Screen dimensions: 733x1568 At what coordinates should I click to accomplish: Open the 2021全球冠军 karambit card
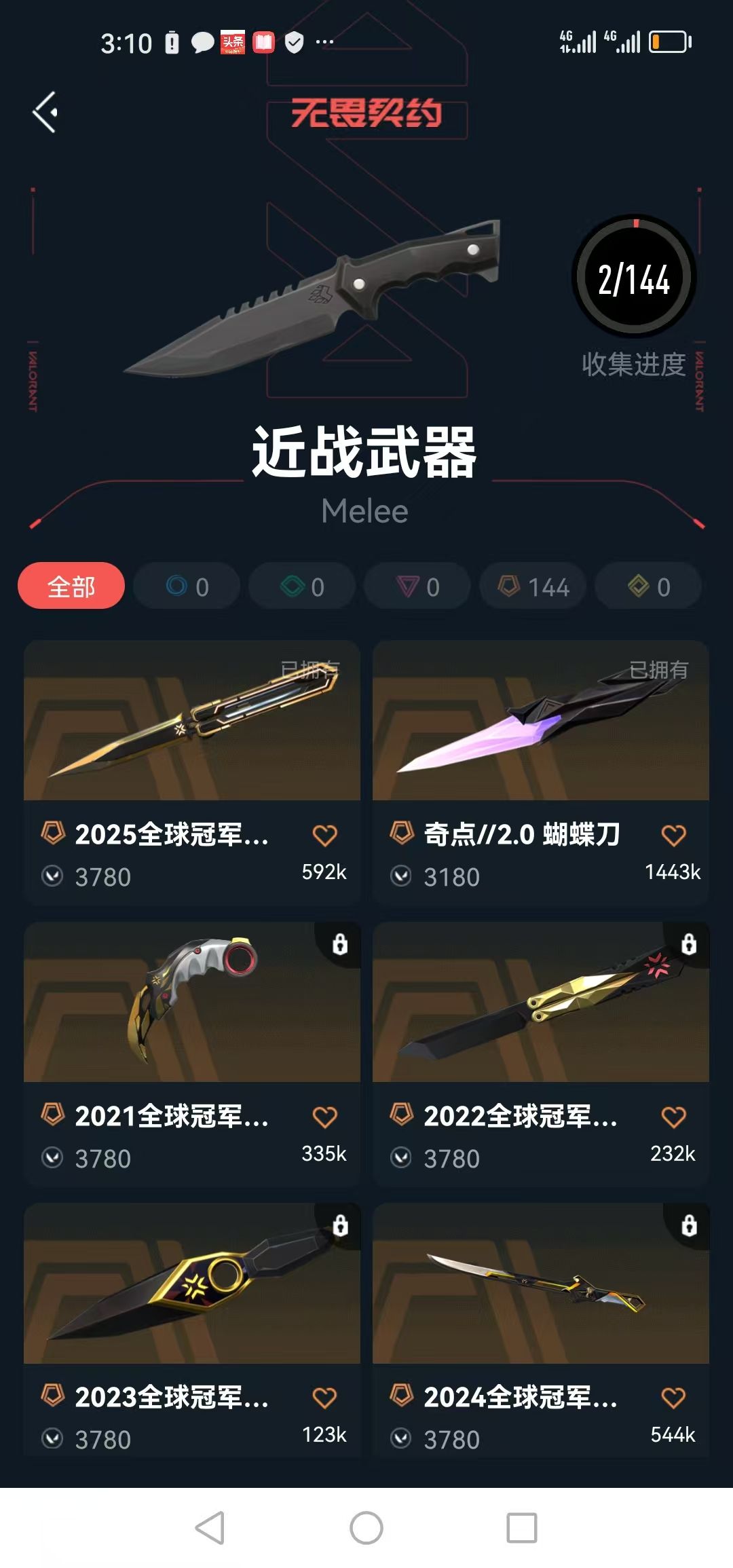(192, 1003)
